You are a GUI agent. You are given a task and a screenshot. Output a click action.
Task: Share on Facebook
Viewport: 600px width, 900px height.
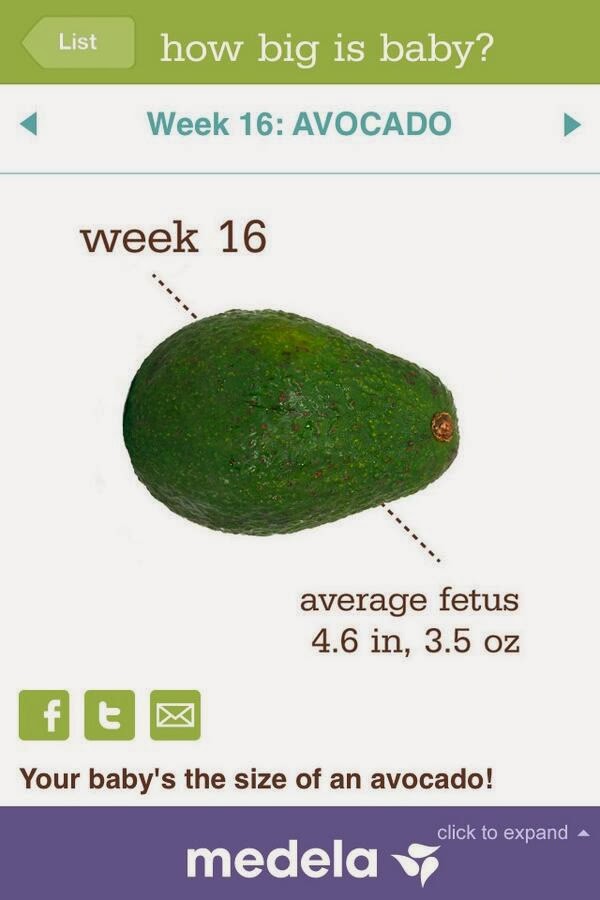(x=44, y=715)
